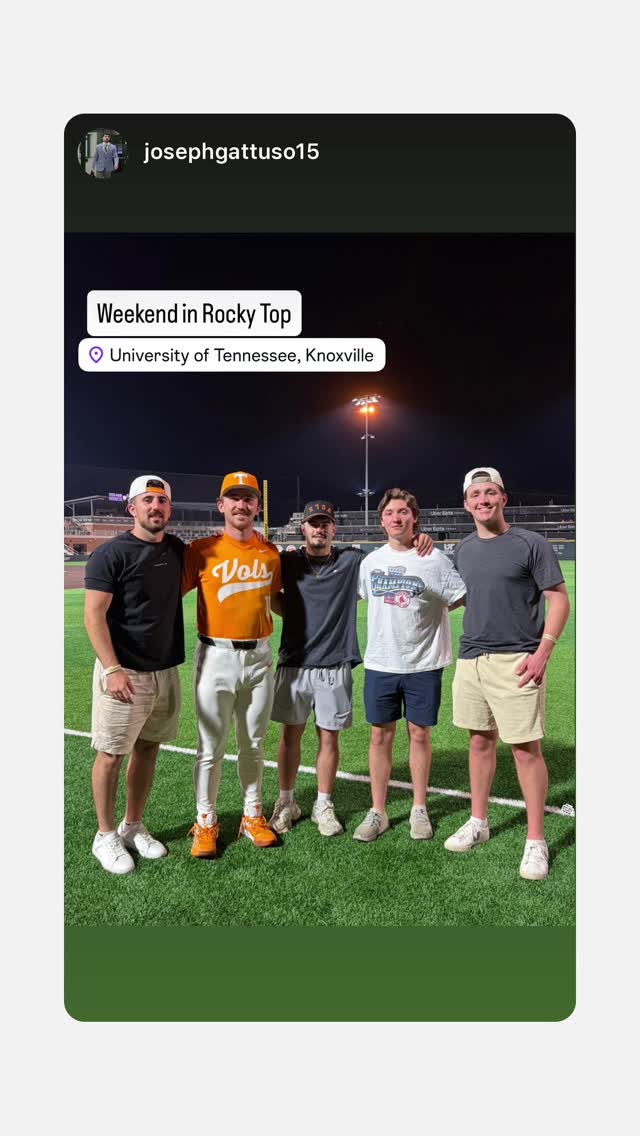Screen dimensions: 640x1136
Task: Tap the josephgattuso15 username
Action: [x=231, y=152]
